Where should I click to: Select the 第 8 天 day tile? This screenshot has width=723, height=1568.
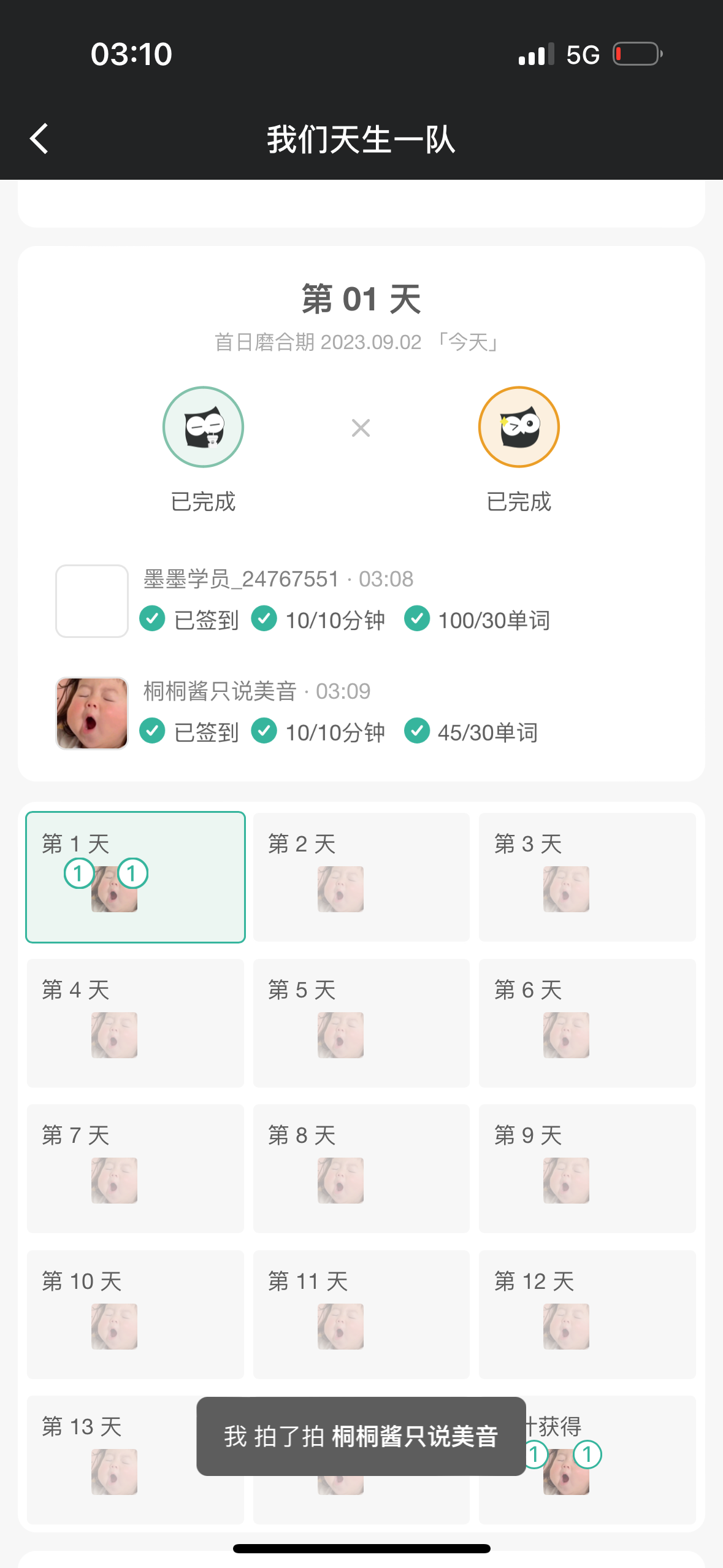361,1168
